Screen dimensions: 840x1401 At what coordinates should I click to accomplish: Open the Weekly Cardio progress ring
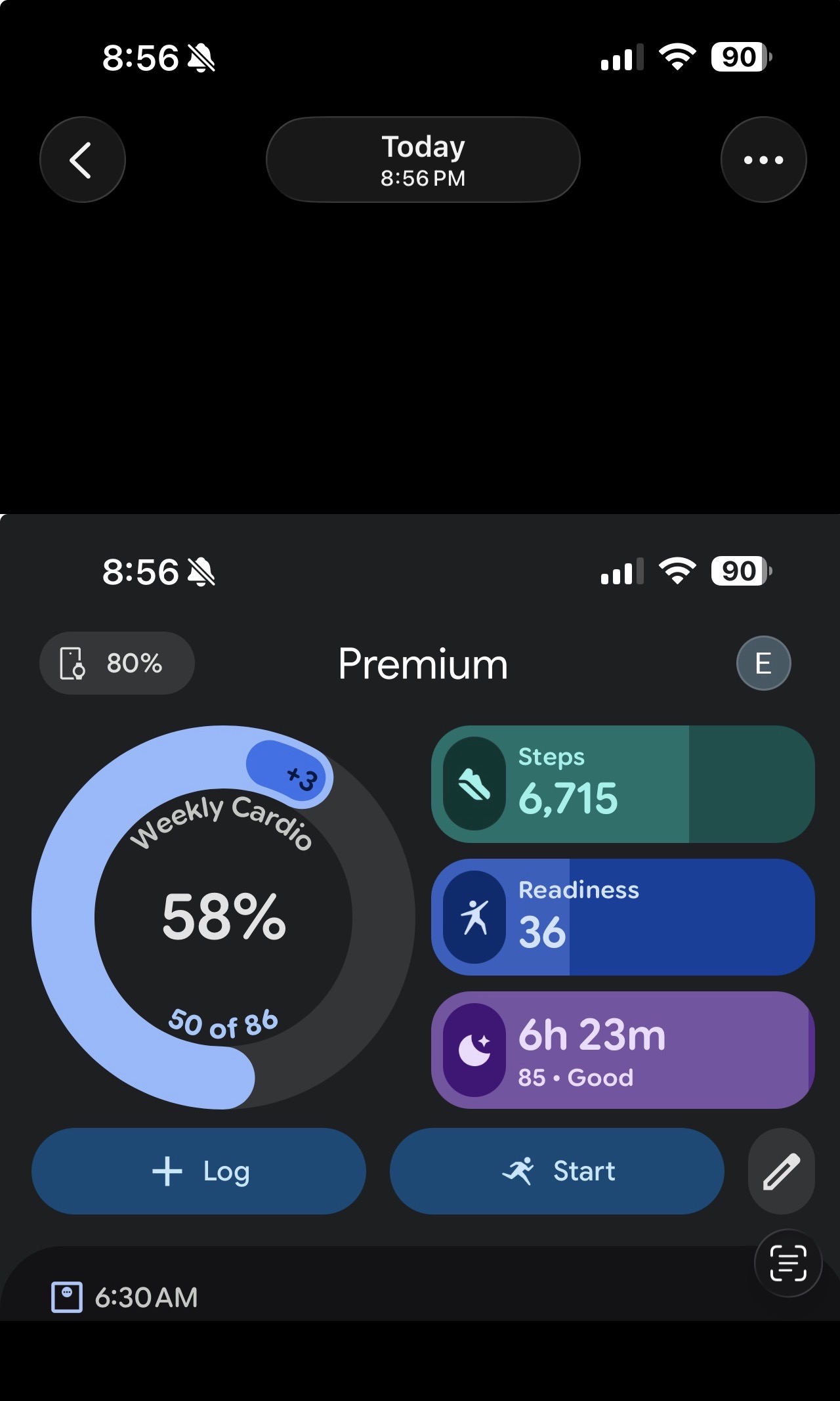223,917
